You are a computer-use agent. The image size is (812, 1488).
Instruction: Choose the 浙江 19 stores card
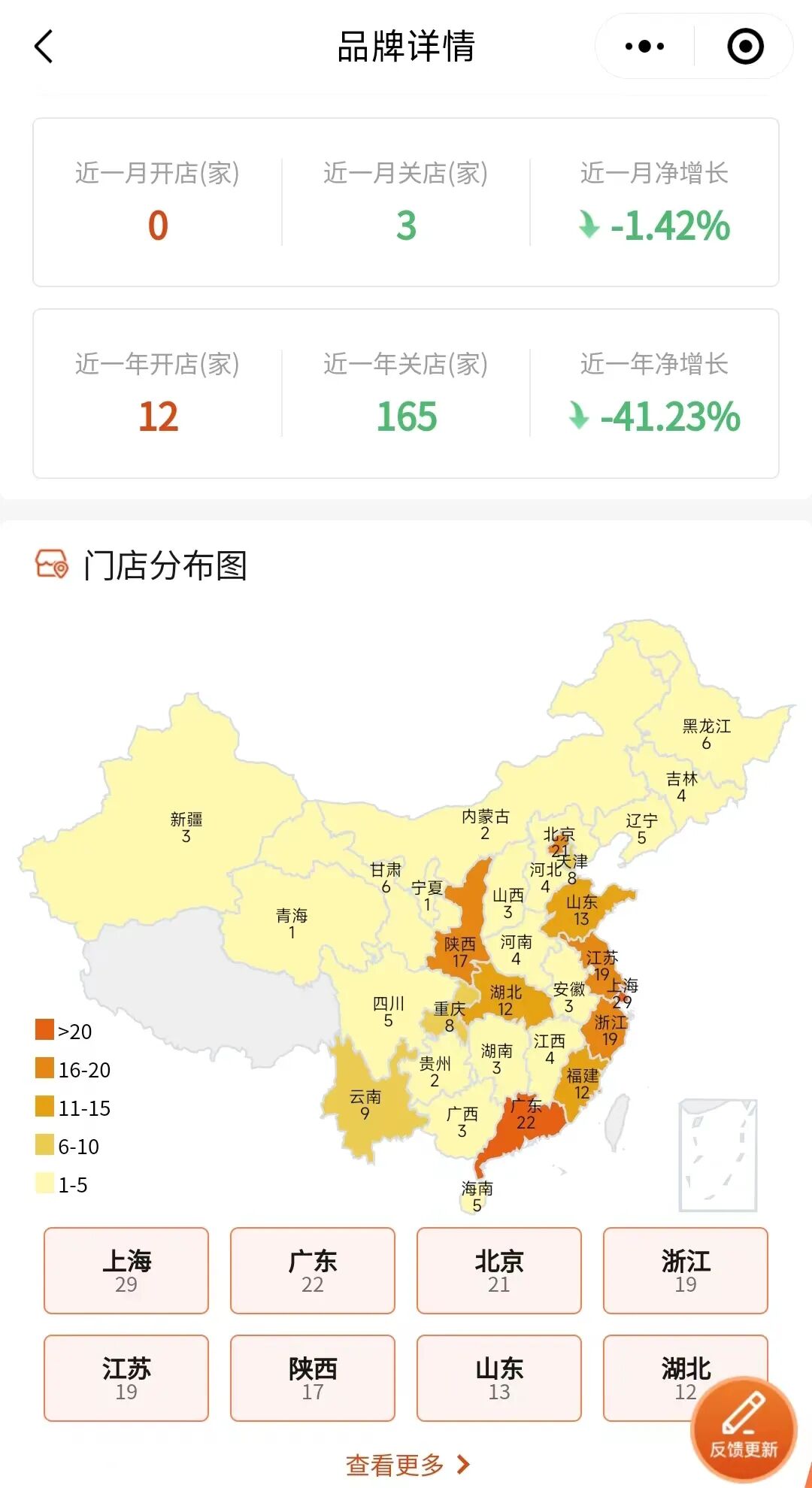click(x=686, y=1271)
